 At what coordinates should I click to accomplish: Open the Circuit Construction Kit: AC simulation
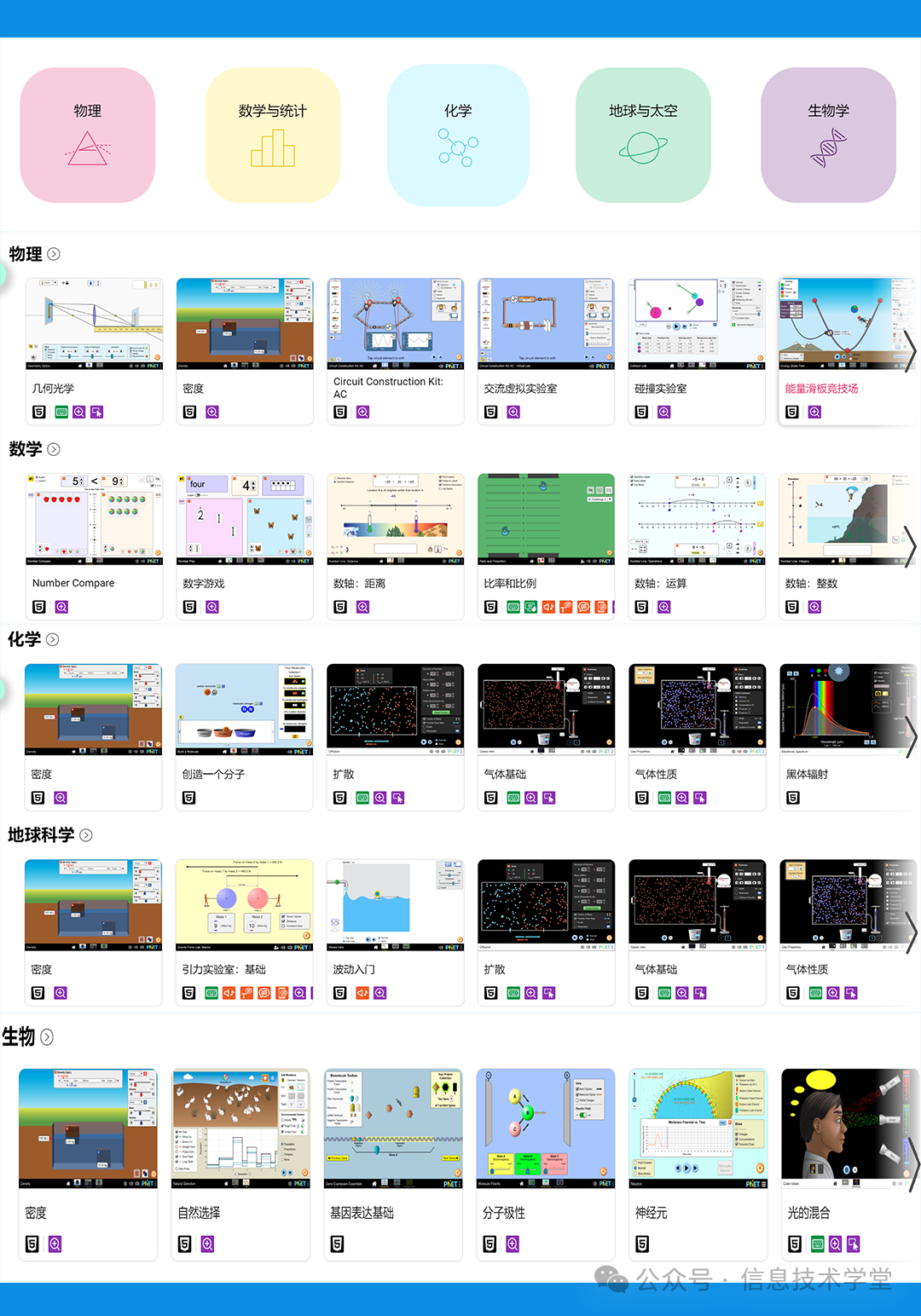point(388,388)
